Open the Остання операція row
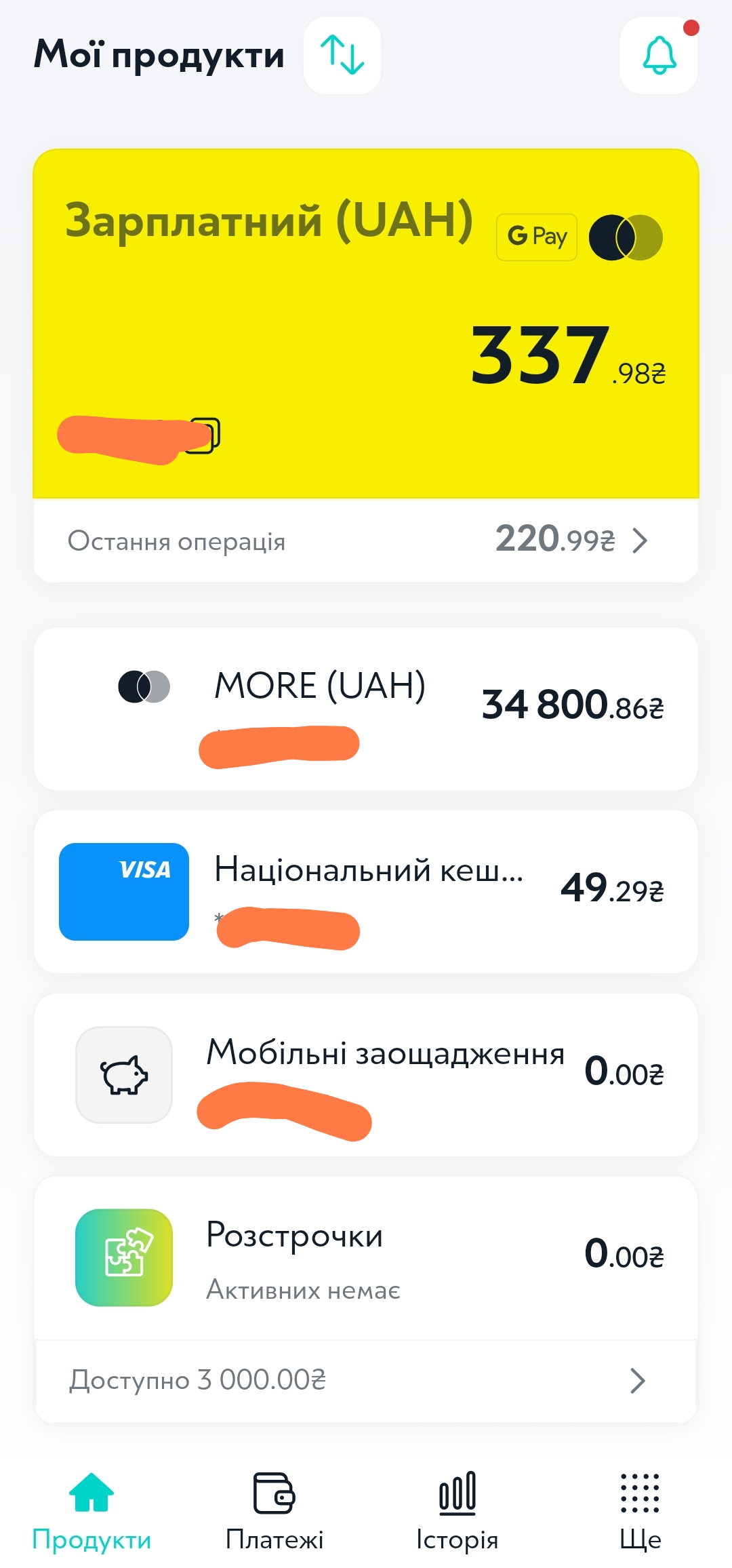732x1568 pixels. tap(366, 541)
